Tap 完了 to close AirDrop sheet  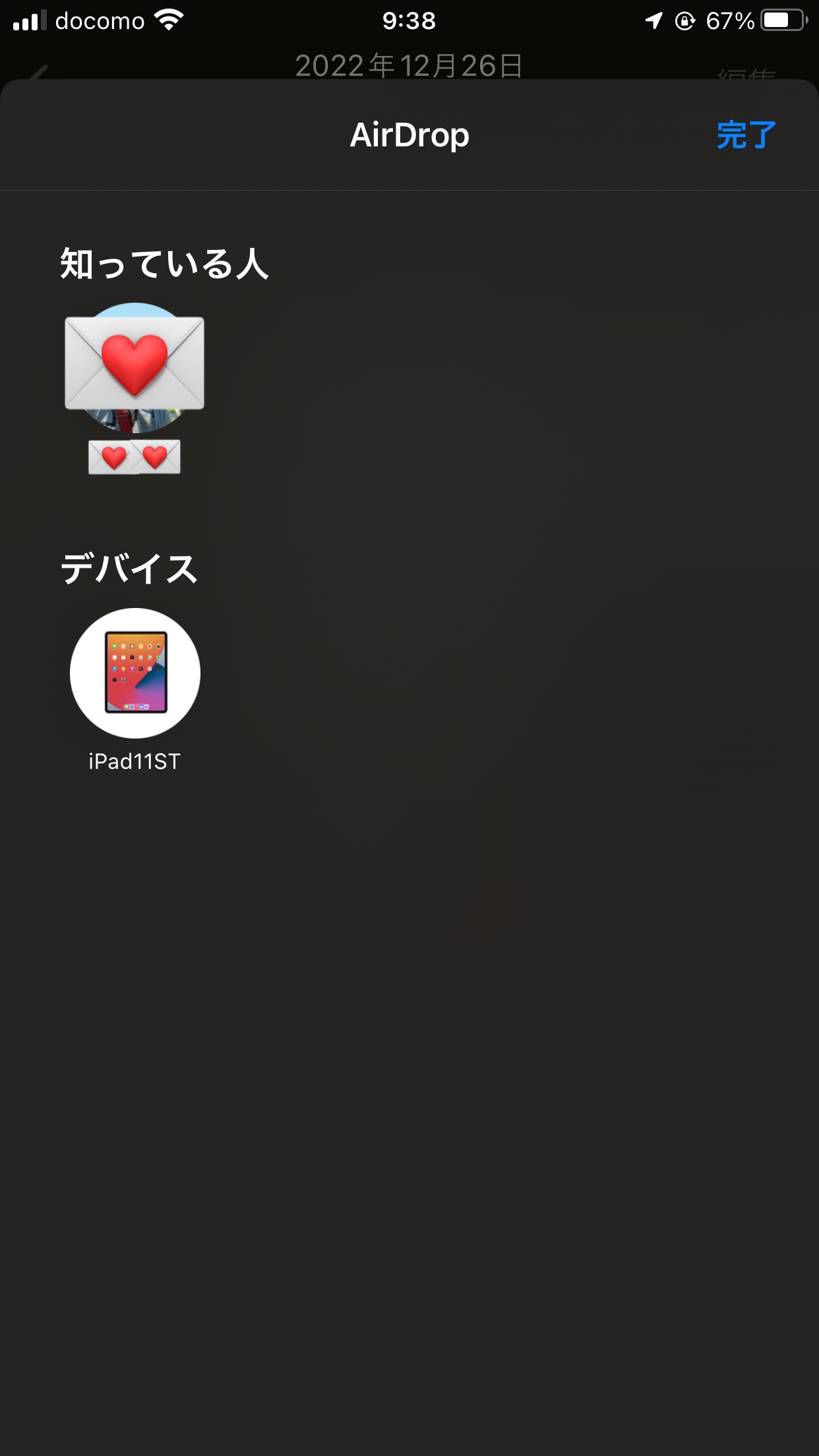coord(746,135)
